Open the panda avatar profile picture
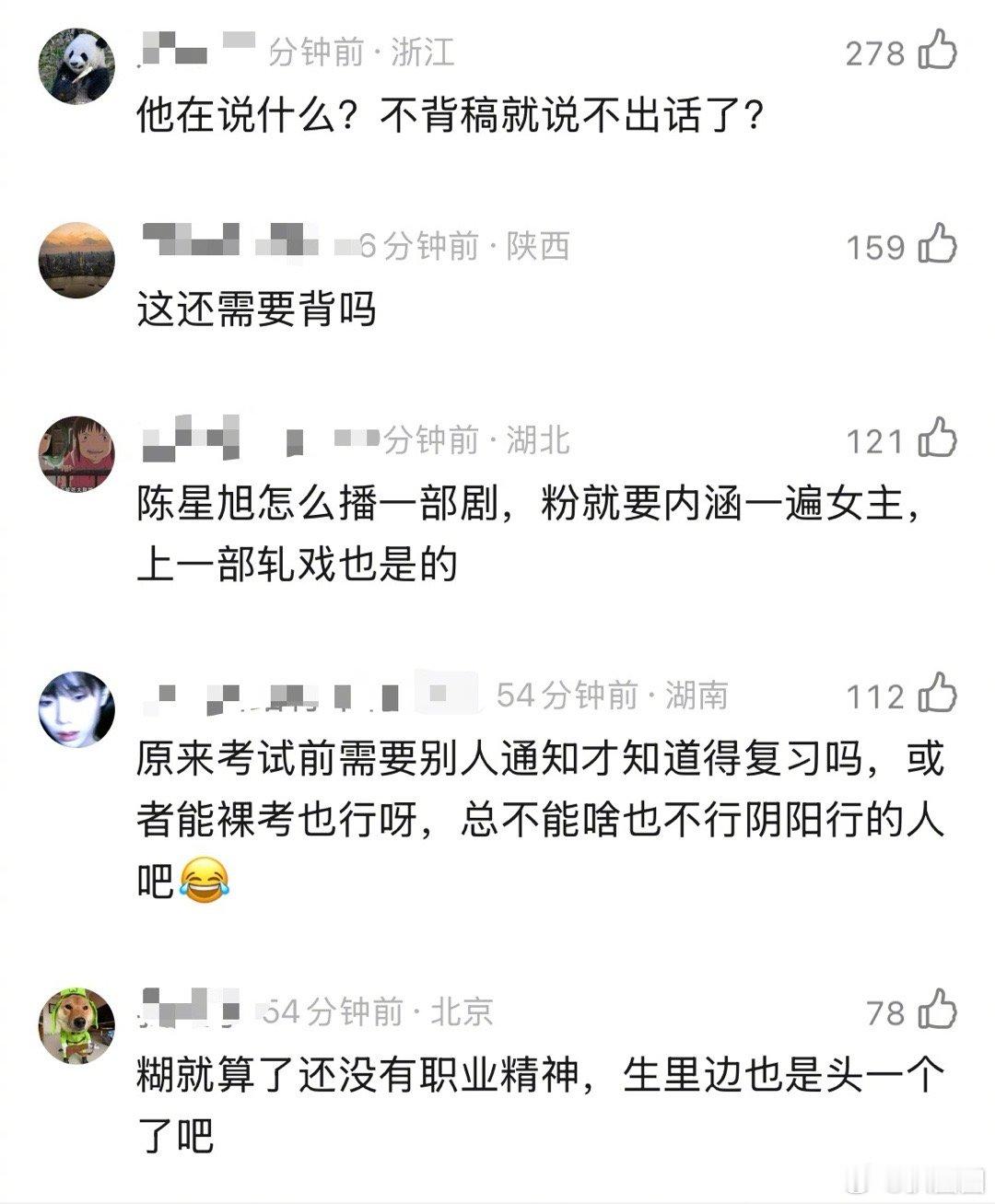 click(77, 63)
